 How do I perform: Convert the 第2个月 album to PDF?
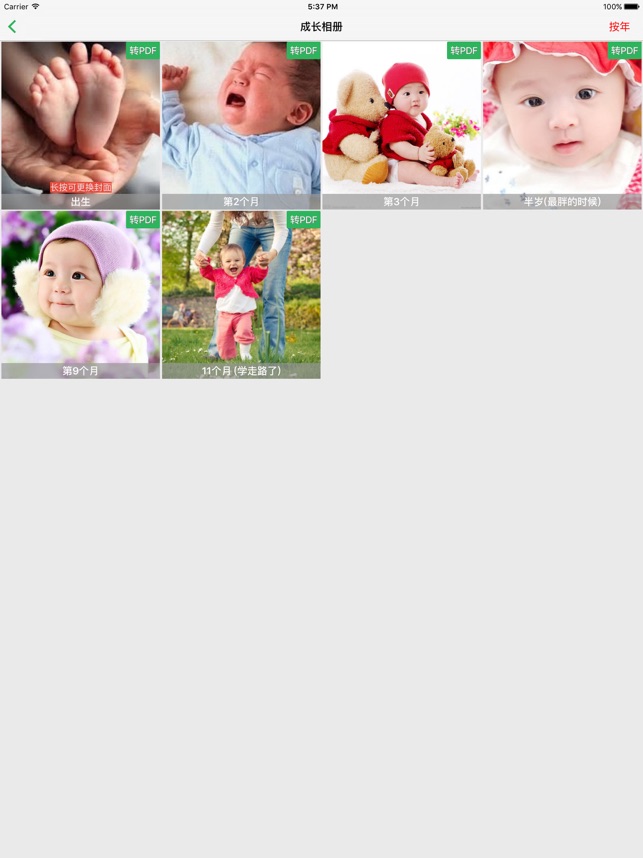pos(303,50)
